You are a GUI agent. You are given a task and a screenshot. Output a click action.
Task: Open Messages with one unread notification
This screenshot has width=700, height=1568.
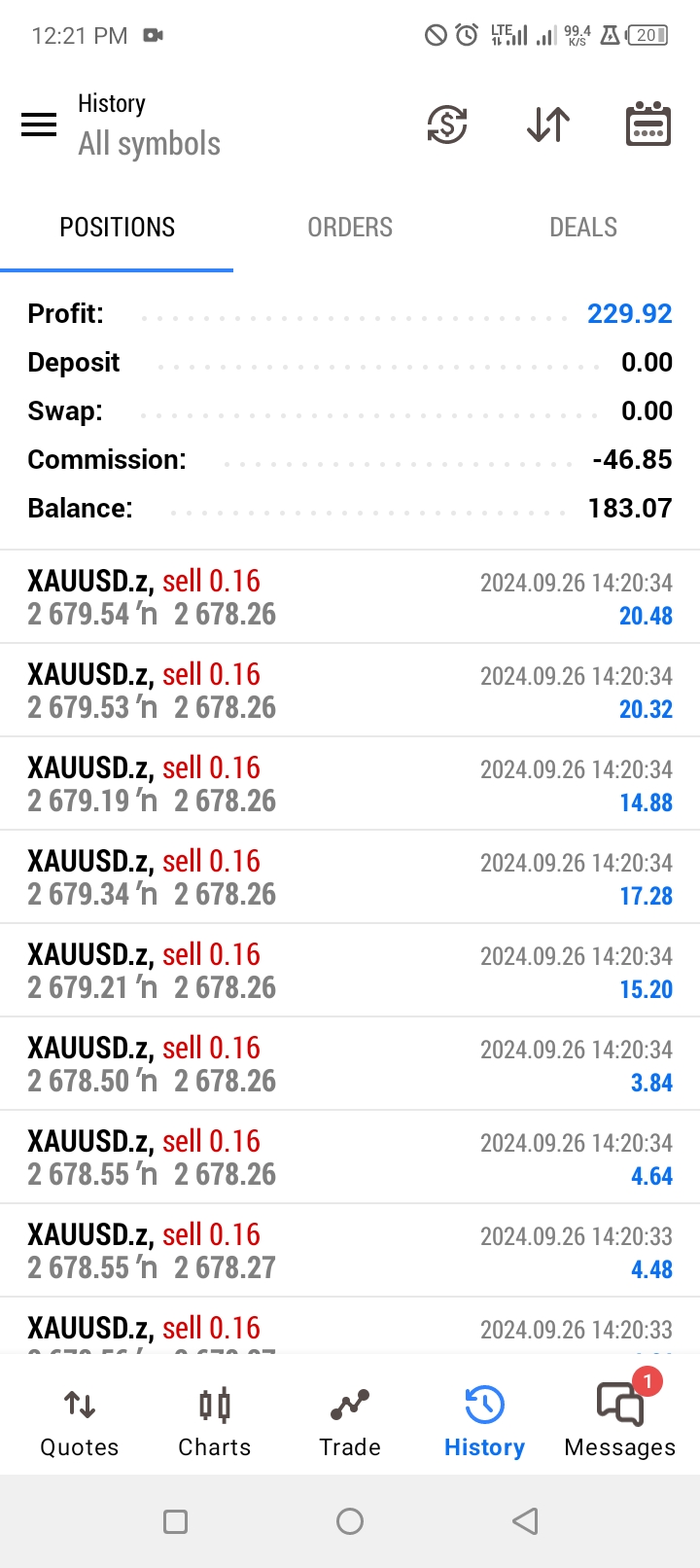pos(620,1422)
